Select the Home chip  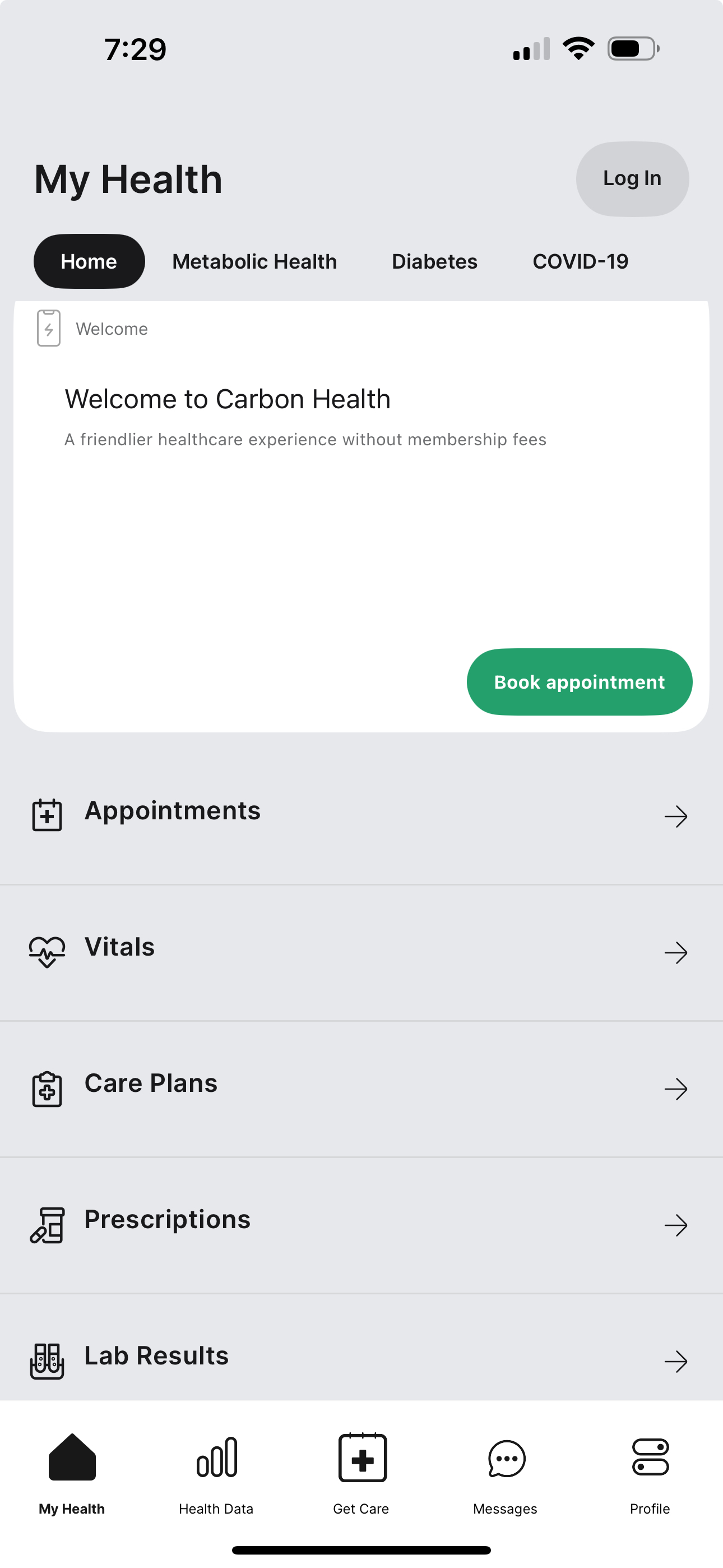pyautogui.click(x=89, y=261)
